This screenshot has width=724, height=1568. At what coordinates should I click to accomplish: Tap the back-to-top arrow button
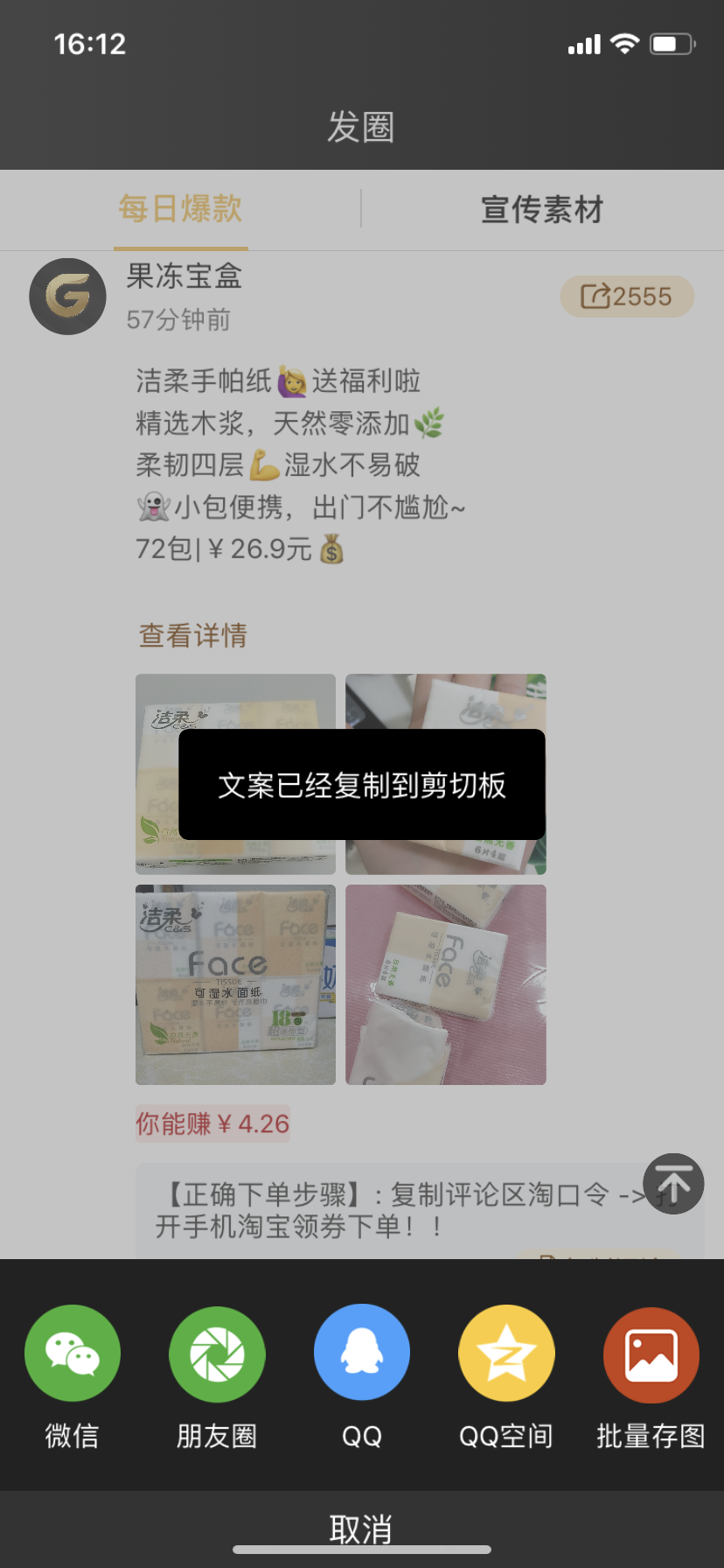(x=673, y=1184)
